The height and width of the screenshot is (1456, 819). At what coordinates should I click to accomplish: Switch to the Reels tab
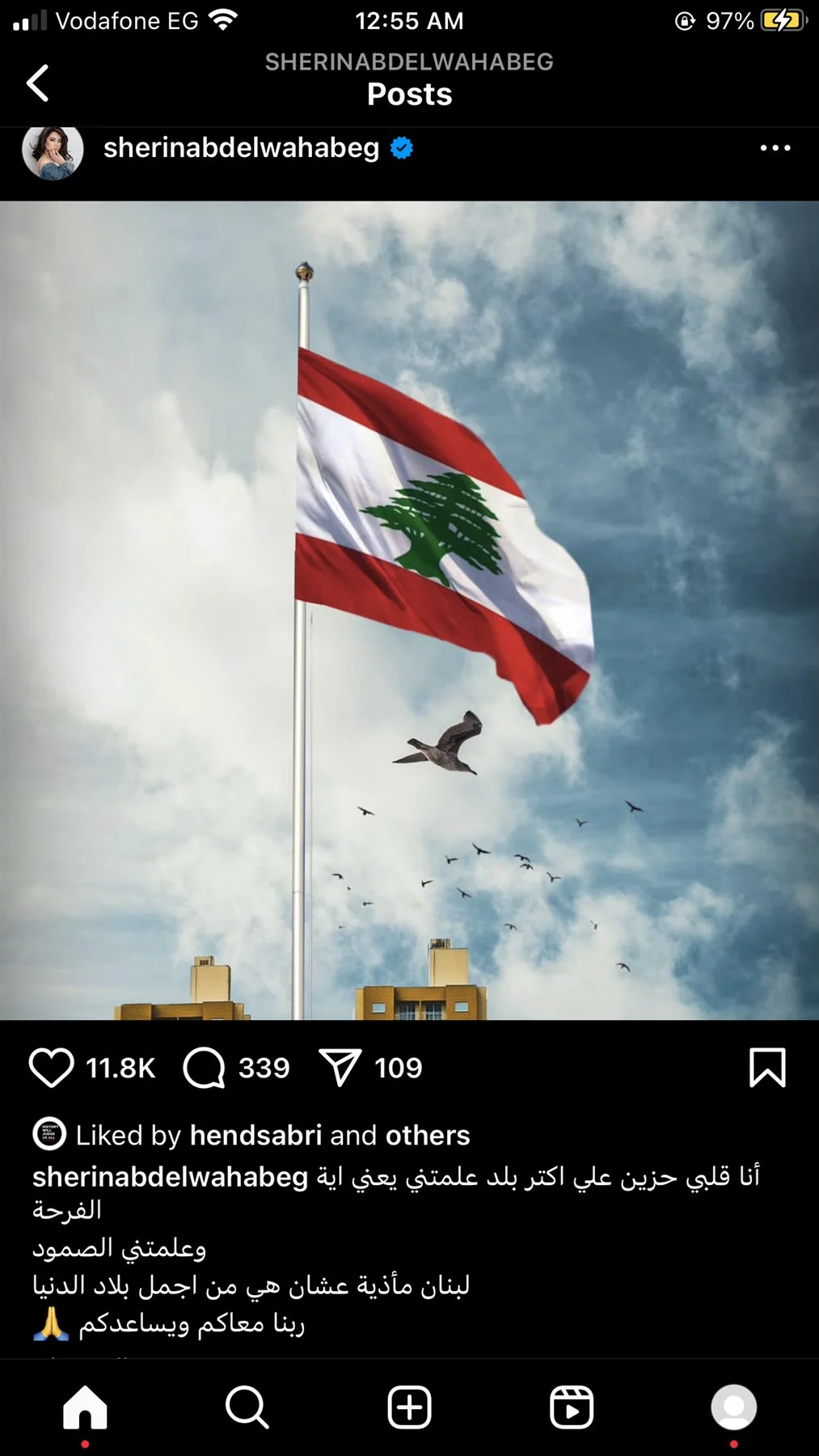(572, 1407)
